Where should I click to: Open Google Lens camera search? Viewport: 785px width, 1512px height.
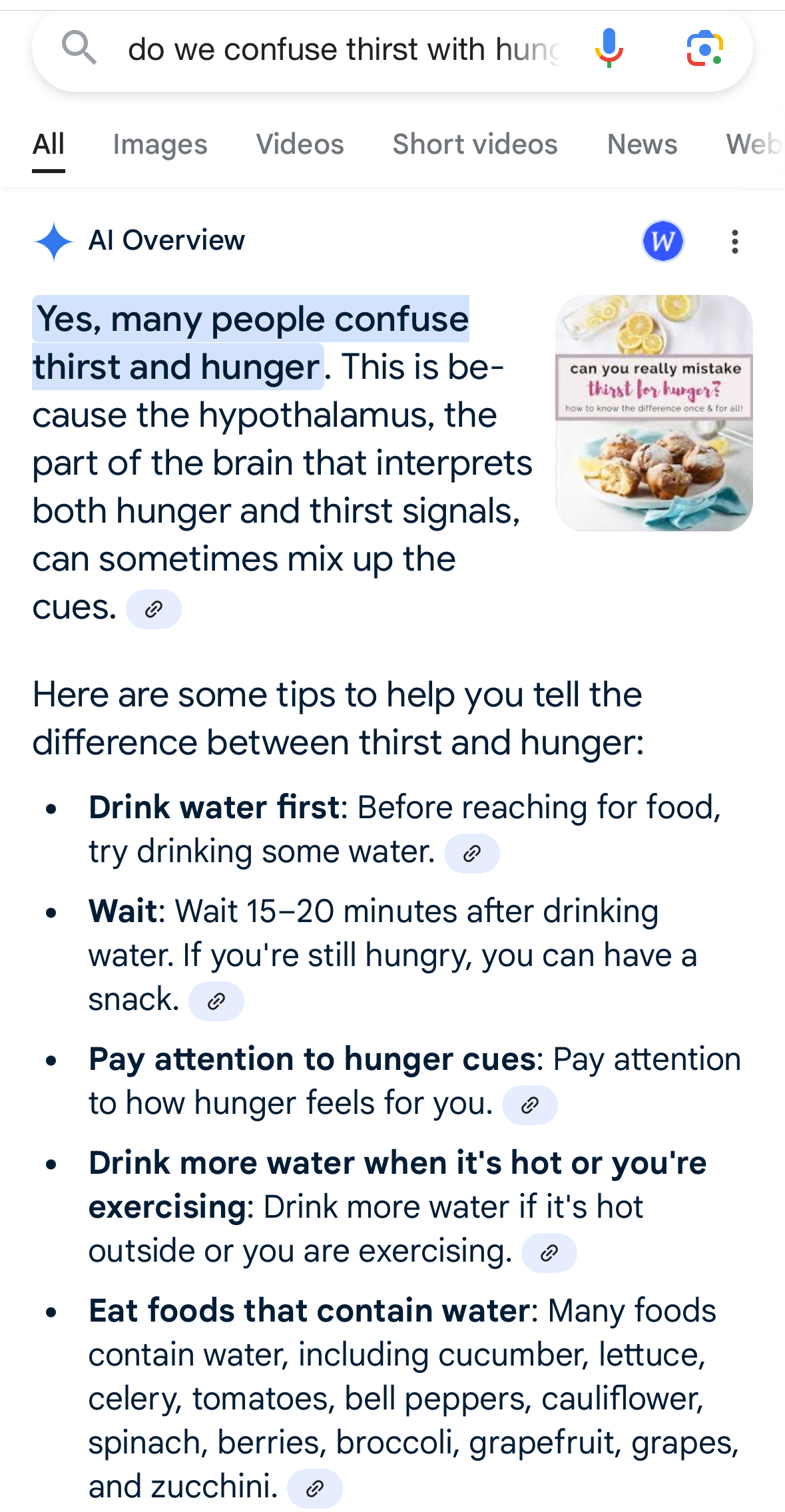pyautogui.click(x=704, y=49)
